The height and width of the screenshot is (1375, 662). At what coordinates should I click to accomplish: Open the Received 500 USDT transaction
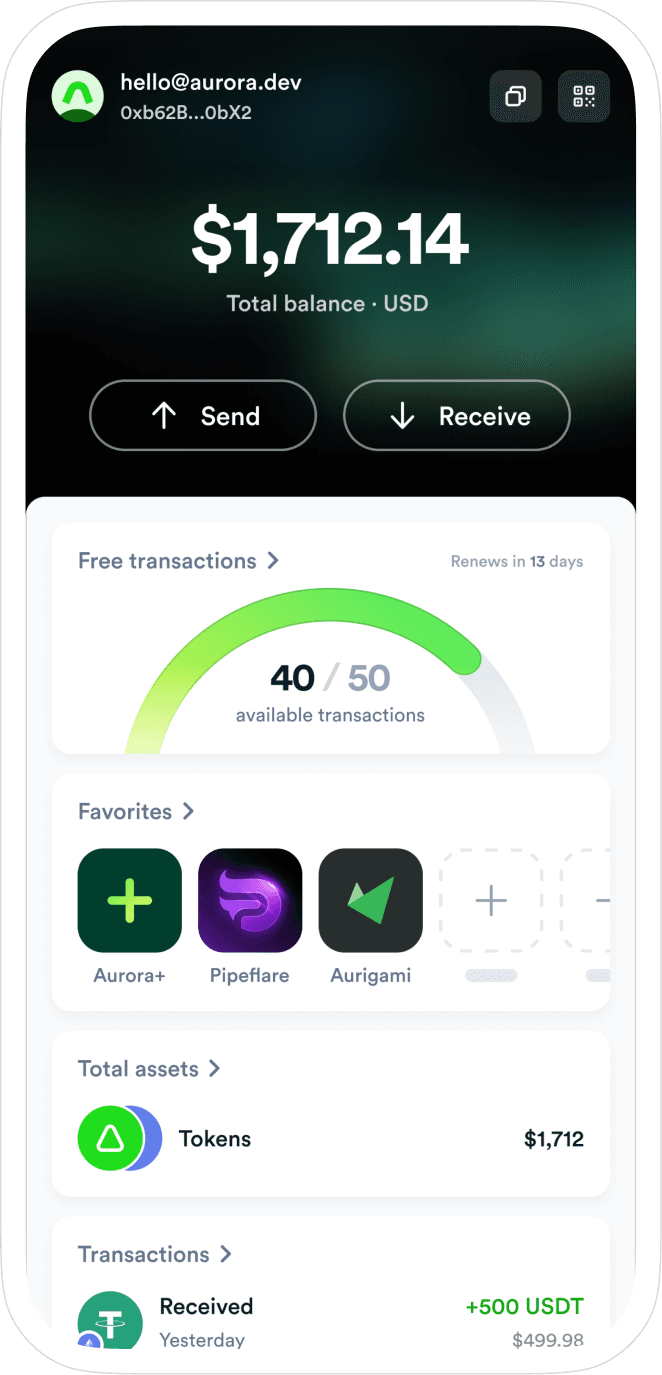click(x=330, y=1320)
